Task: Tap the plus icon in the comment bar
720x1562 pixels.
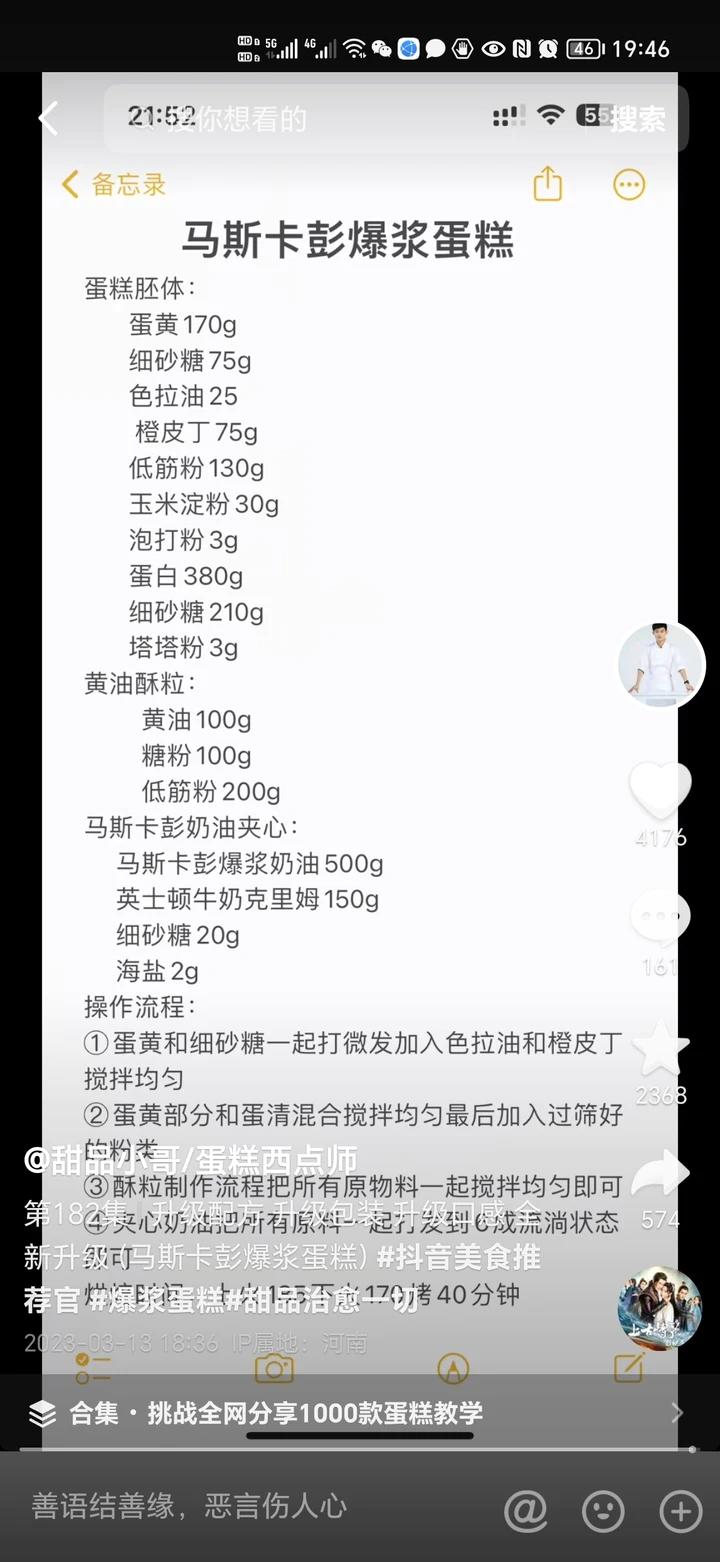Action: tap(681, 1510)
